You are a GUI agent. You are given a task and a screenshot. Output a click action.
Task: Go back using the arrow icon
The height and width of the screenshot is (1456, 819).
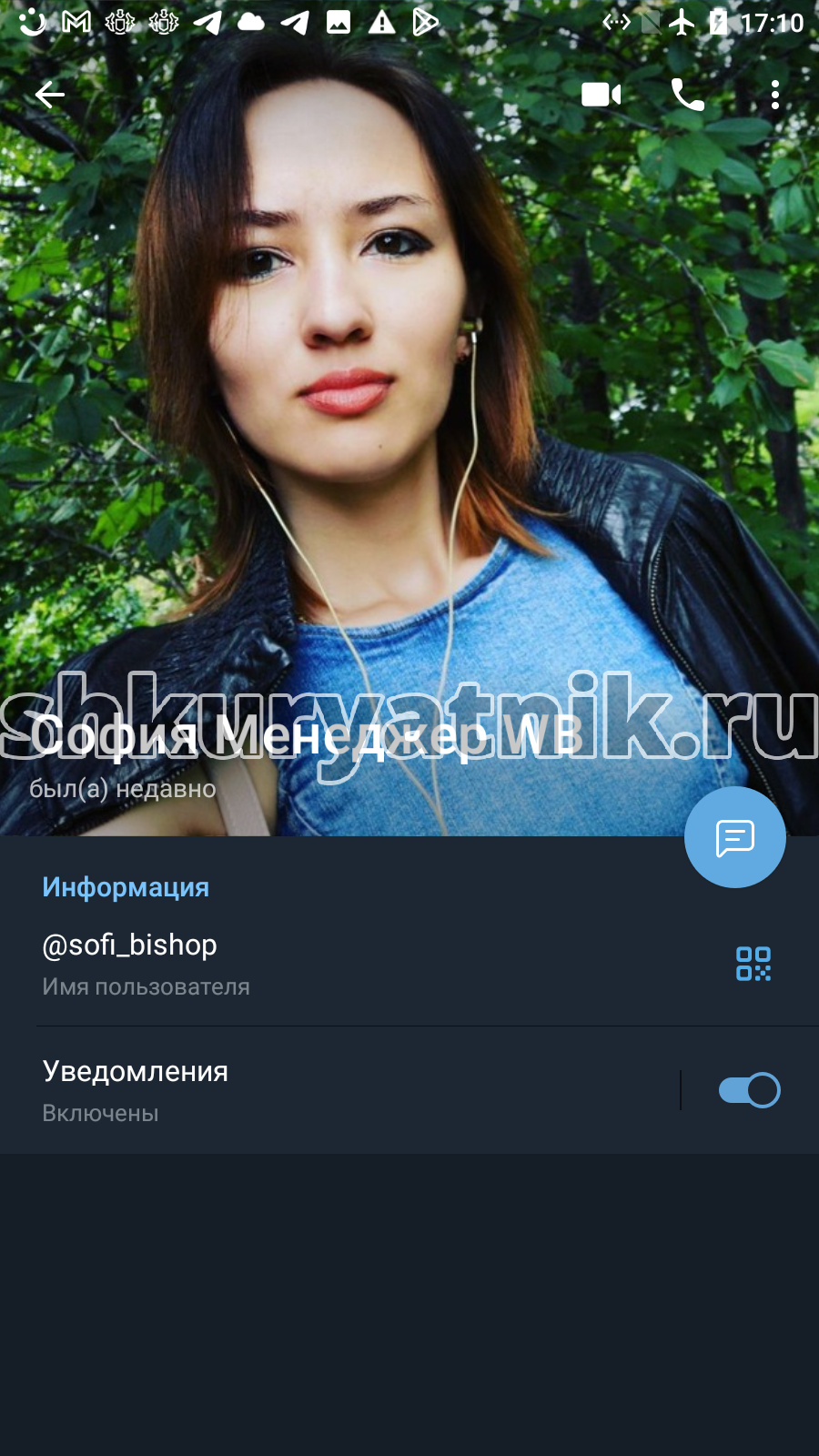[50, 95]
